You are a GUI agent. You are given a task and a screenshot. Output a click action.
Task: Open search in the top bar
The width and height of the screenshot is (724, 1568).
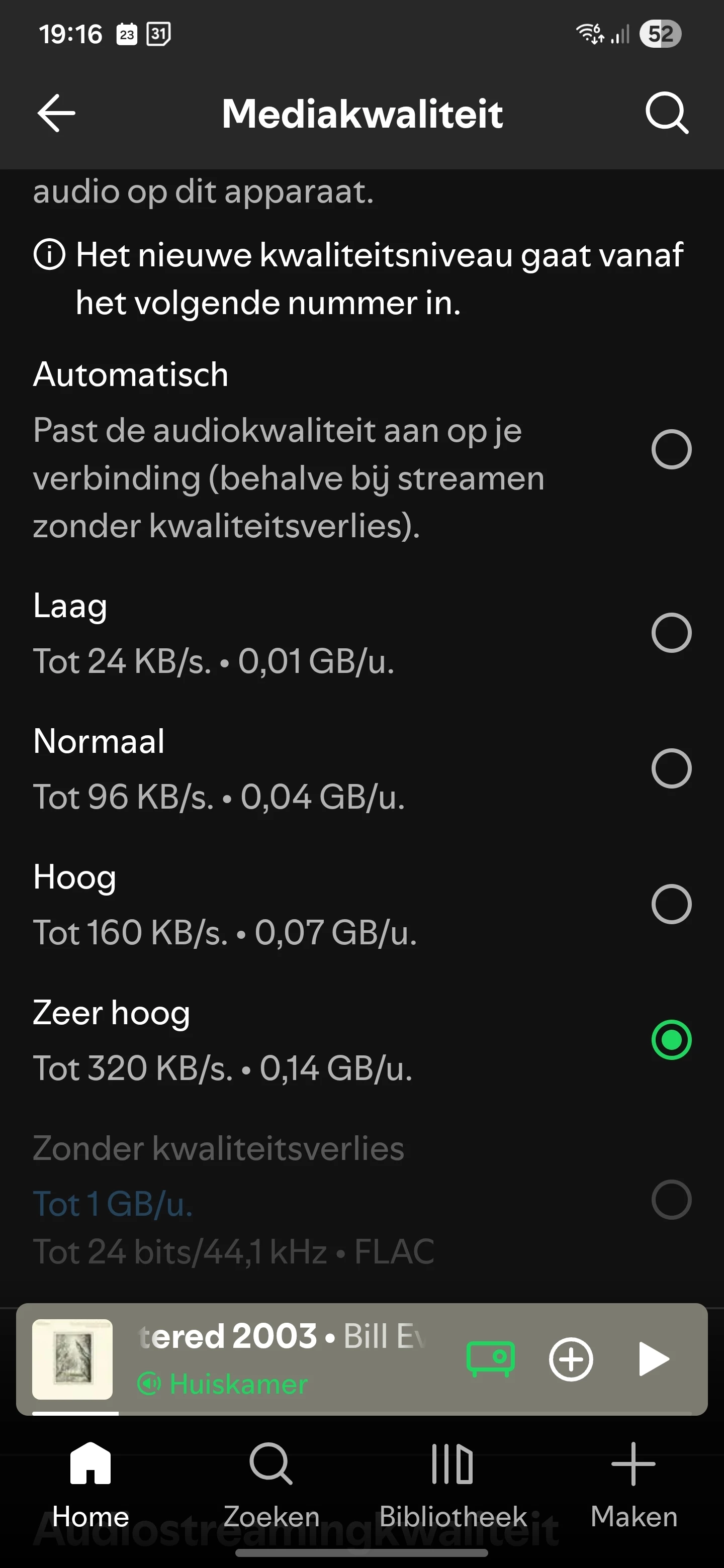pos(667,113)
